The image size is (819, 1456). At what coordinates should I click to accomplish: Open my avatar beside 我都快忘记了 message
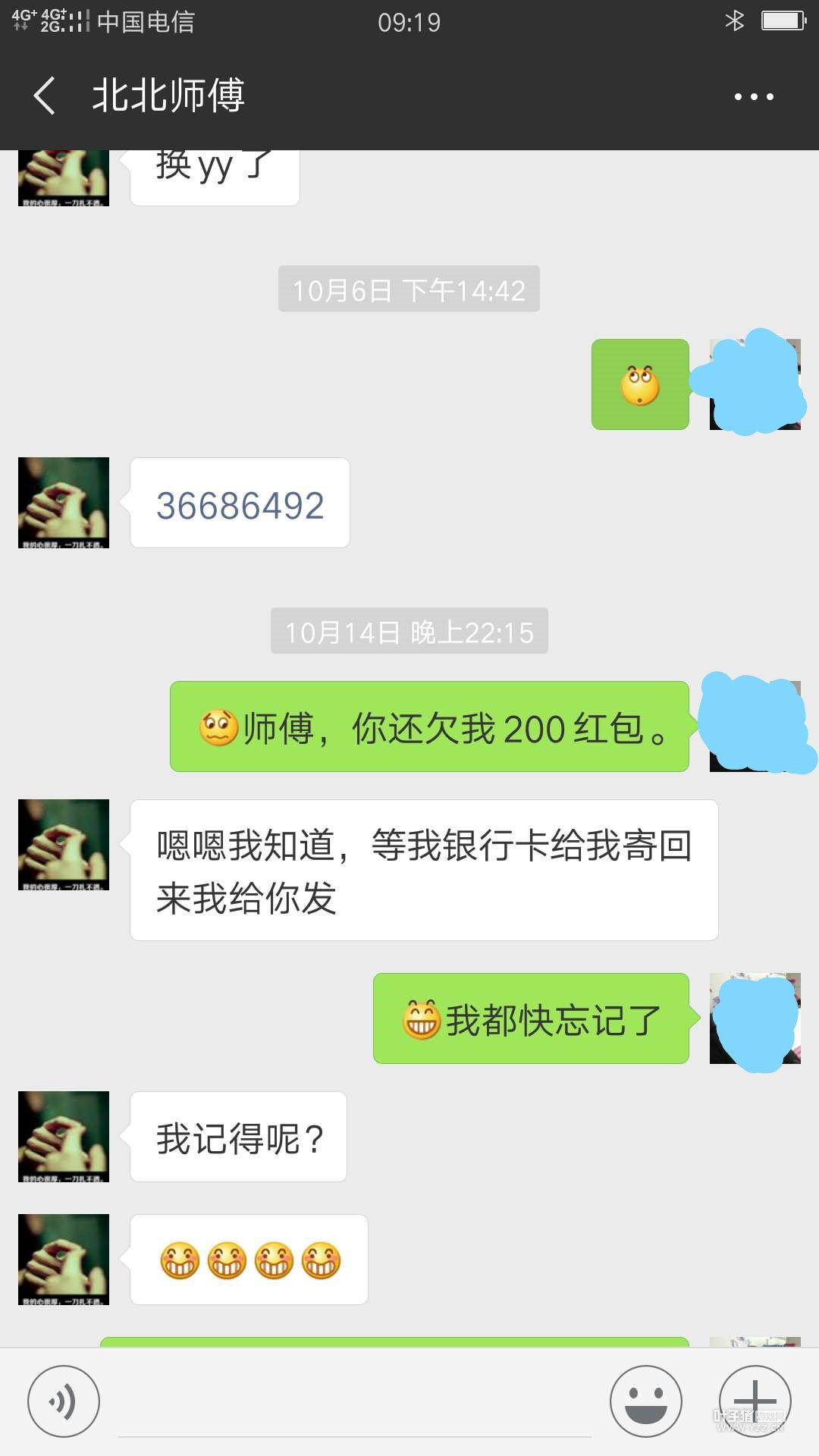pos(755,1018)
